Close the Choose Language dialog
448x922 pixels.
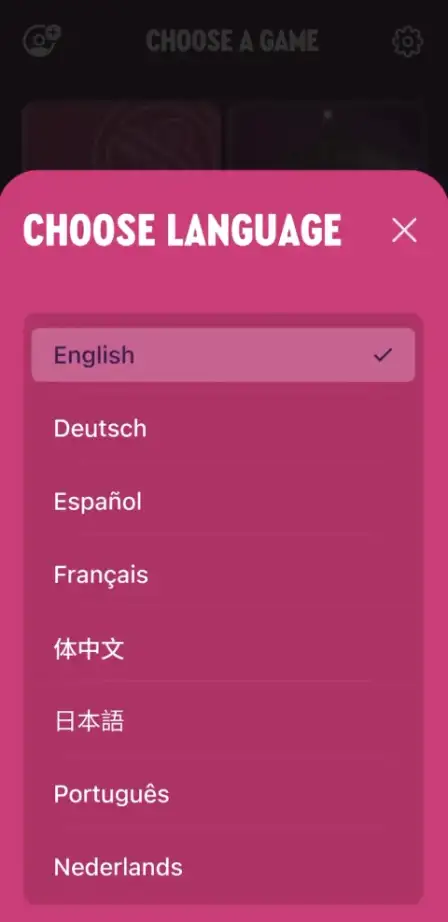click(x=404, y=230)
